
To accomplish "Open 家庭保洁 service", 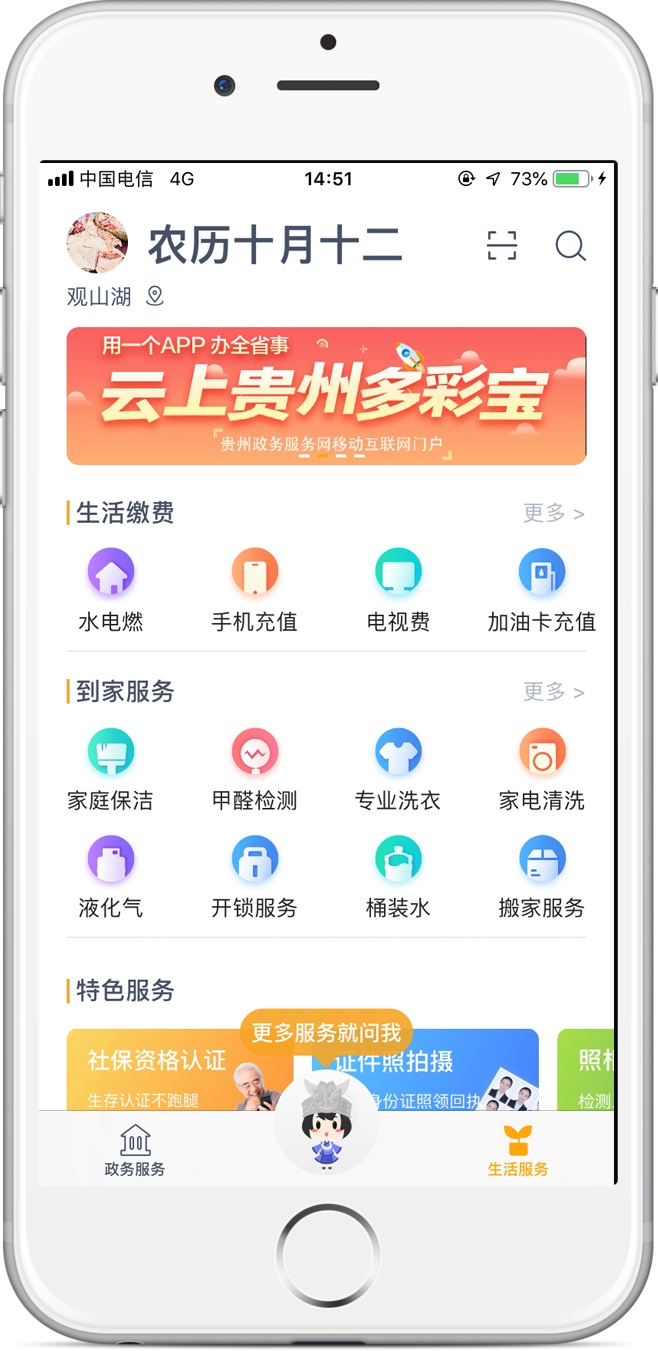I will point(110,770).
